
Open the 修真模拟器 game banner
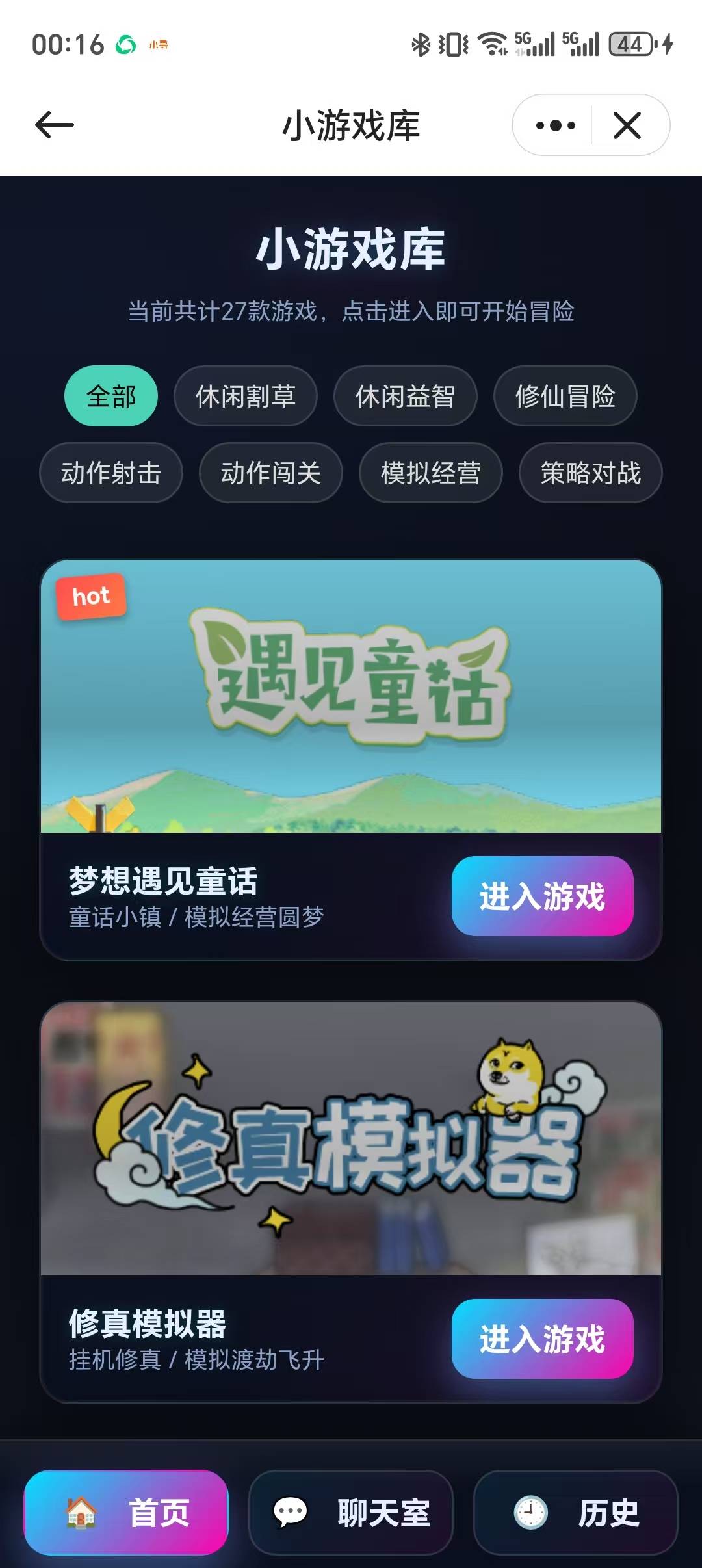[x=351, y=1138]
